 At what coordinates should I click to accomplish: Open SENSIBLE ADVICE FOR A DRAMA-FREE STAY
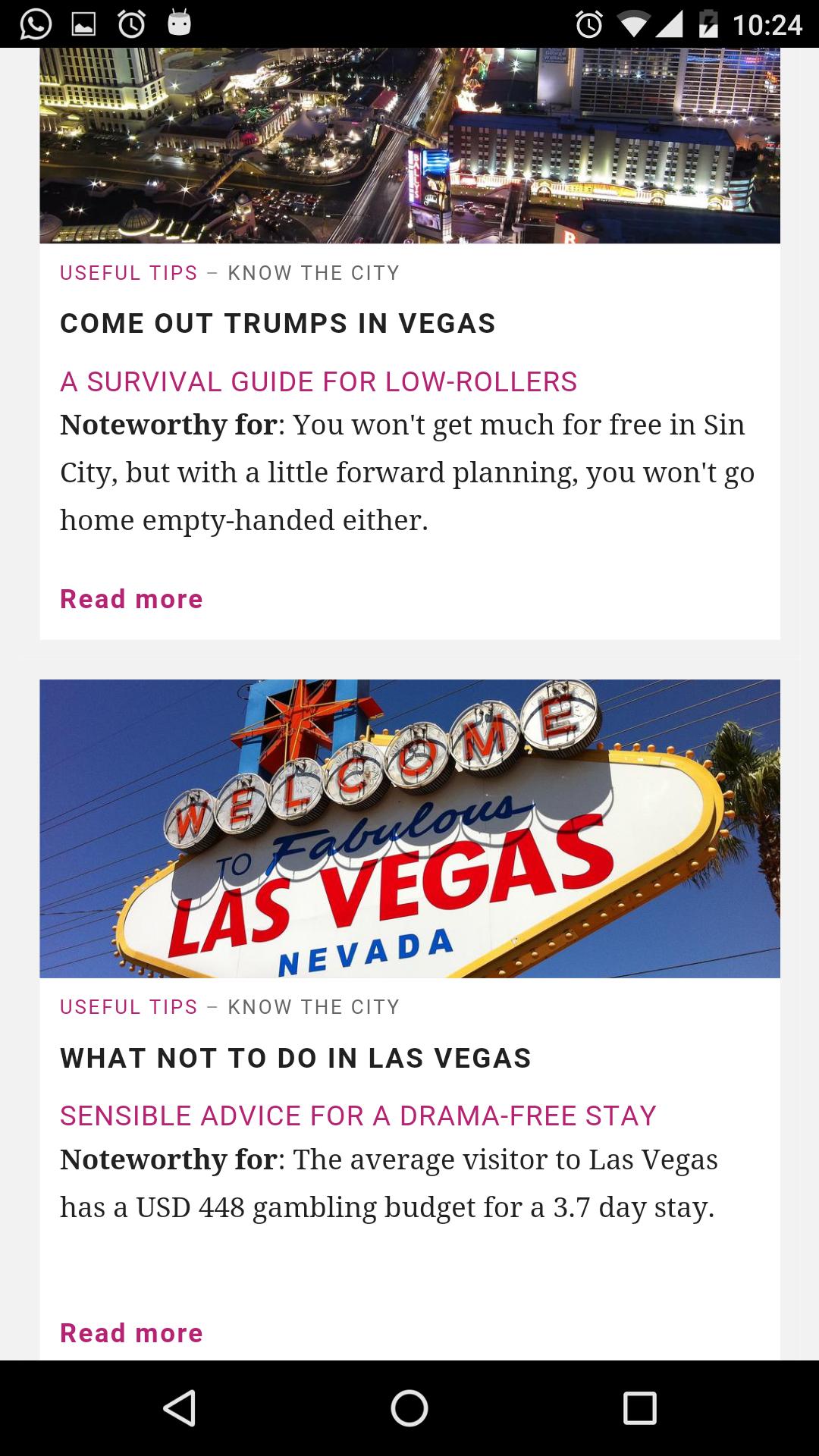pyautogui.click(x=358, y=1115)
